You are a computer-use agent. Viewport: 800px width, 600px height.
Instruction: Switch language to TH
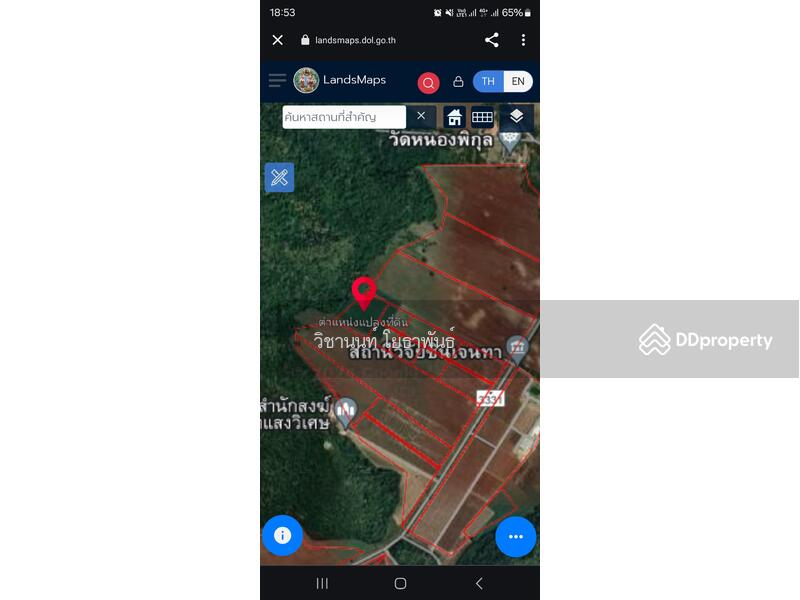[488, 81]
